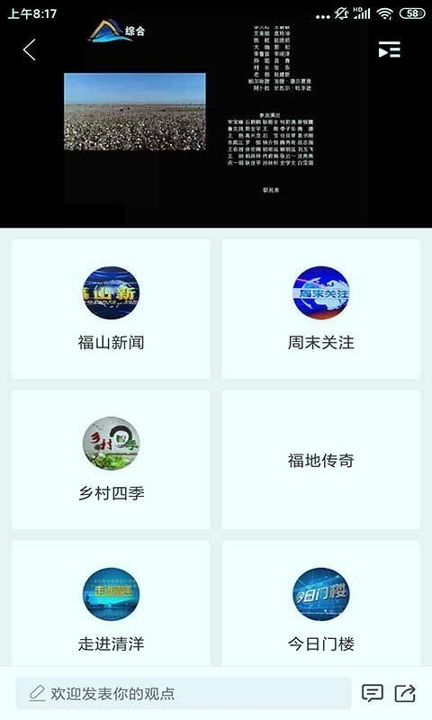Image resolution: width=432 pixels, height=720 pixels.
Task: Open the 福山新闻 program card
Action: click(x=111, y=309)
